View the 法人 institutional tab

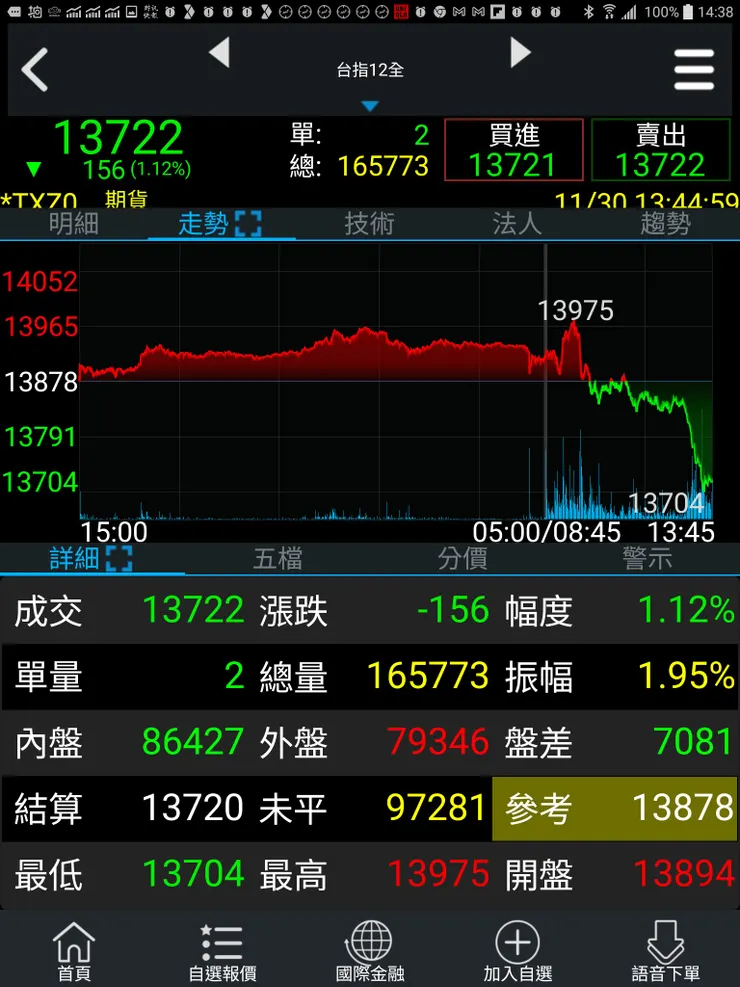click(x=517, y=224)
